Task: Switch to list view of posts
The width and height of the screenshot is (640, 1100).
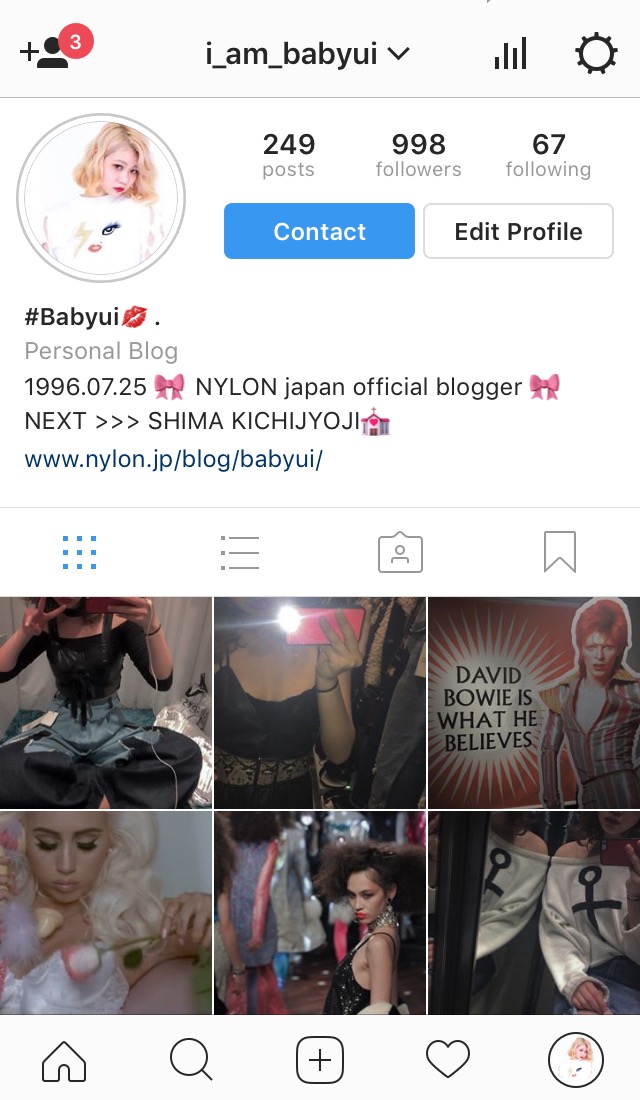Action: point(240,552)
